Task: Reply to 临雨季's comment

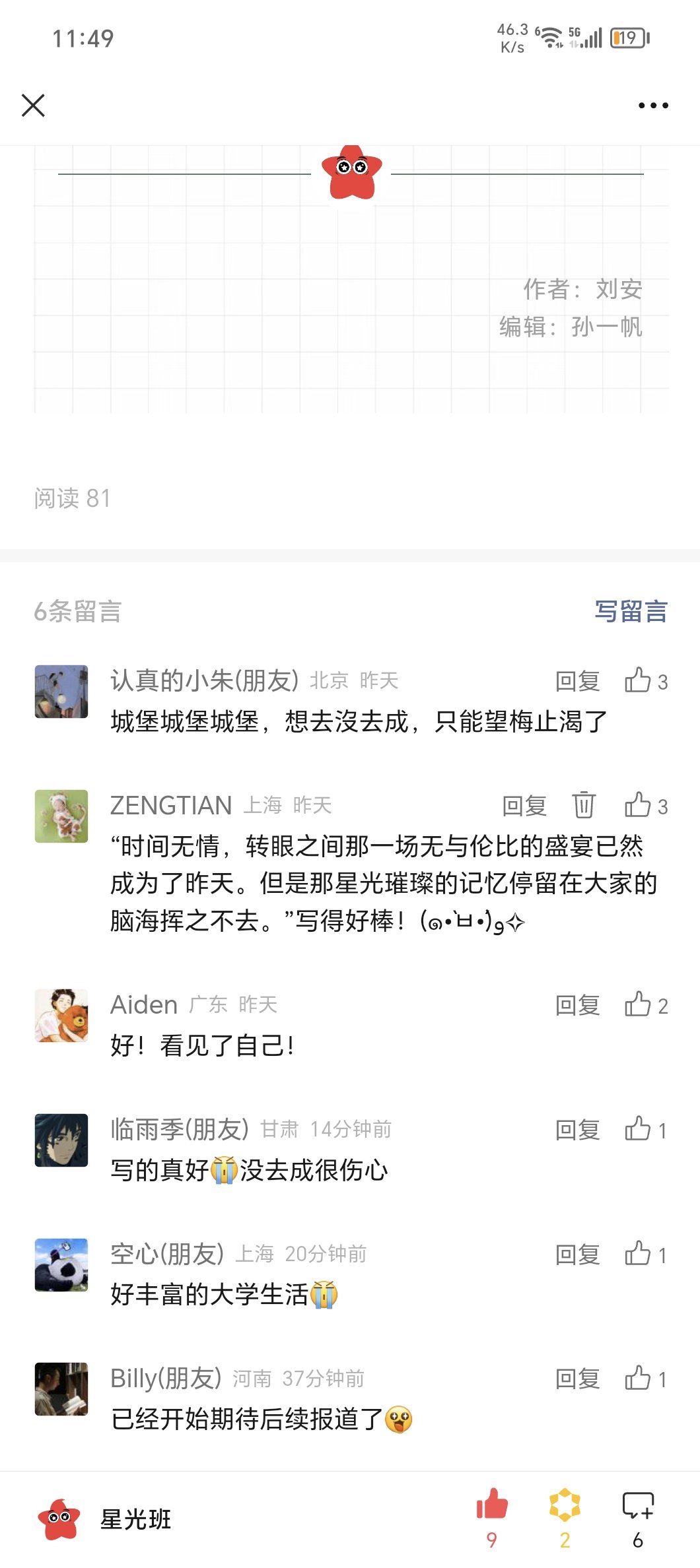Action: (x=577, y=1130)
